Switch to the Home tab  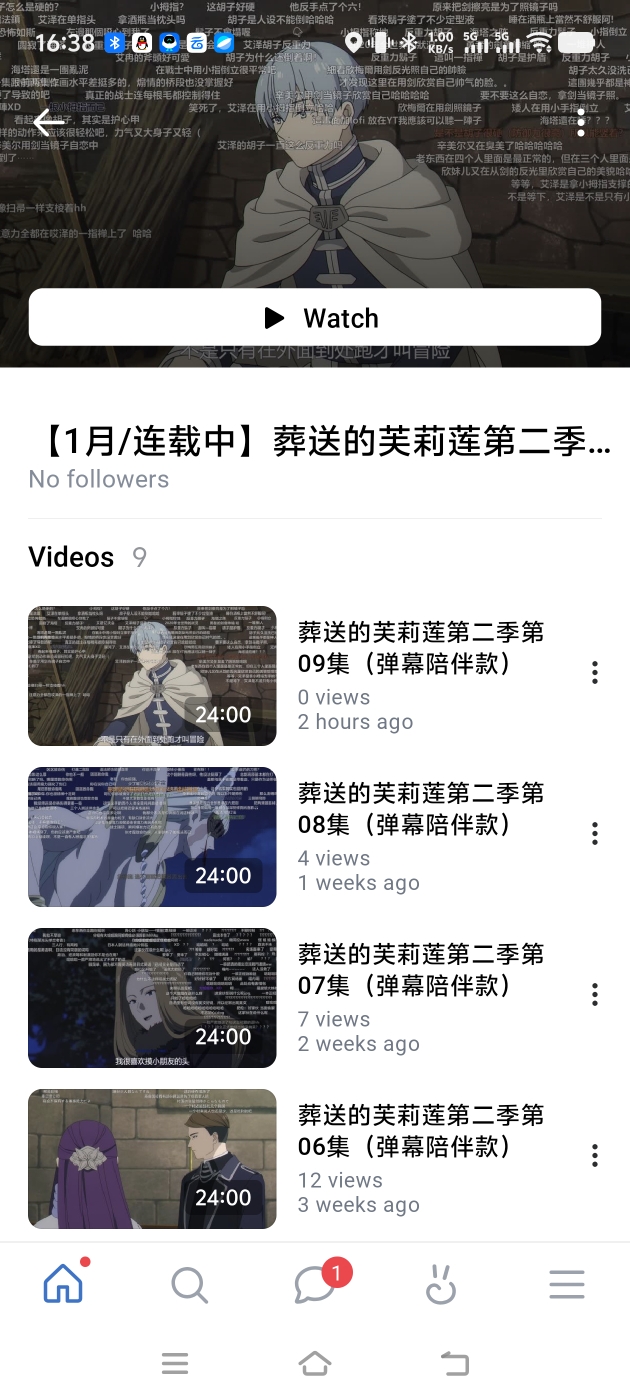pyautogui.click(x=63, y=1284)
